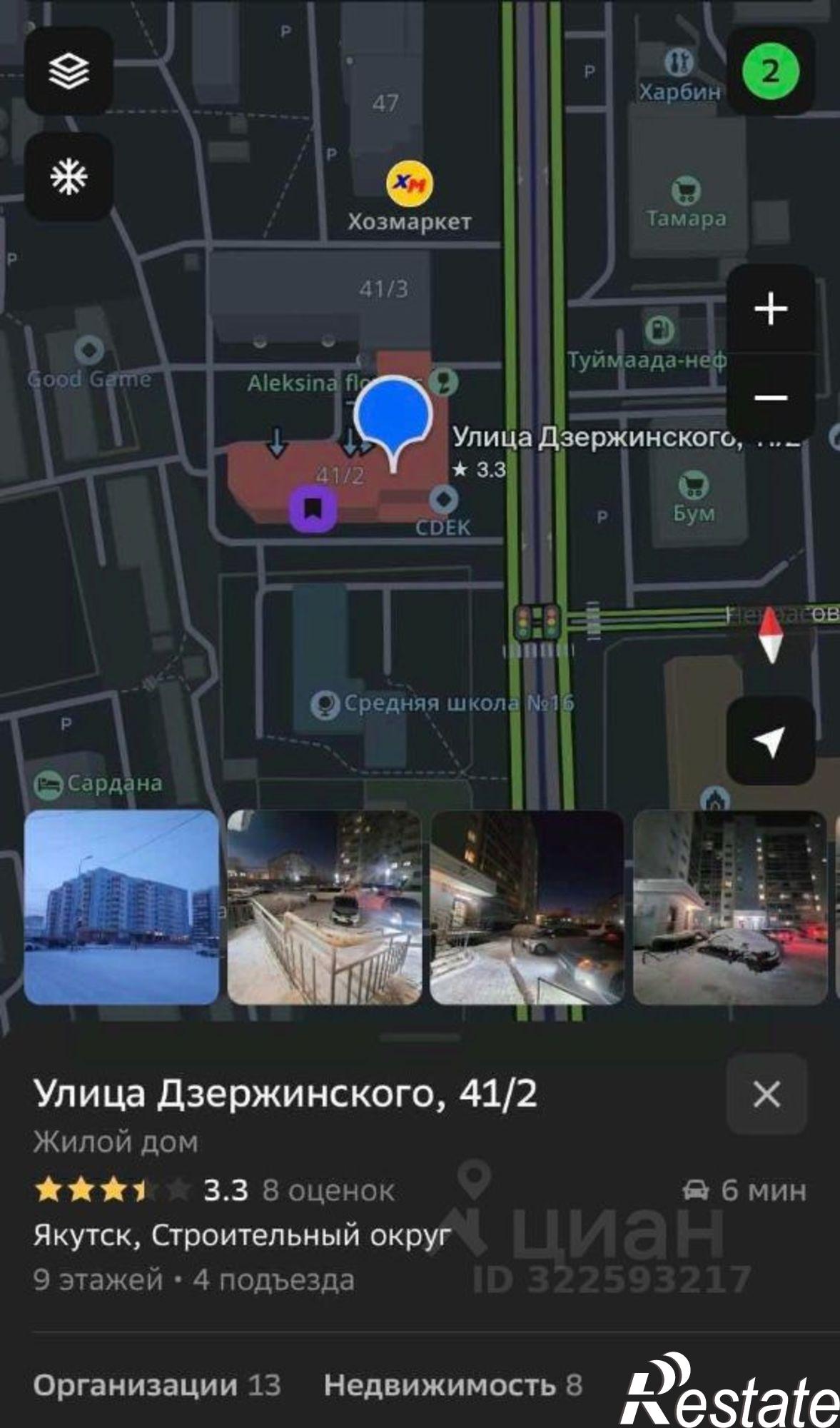Click the Харбин place icon
The image size is (840, 1428).
click(679, 63)
